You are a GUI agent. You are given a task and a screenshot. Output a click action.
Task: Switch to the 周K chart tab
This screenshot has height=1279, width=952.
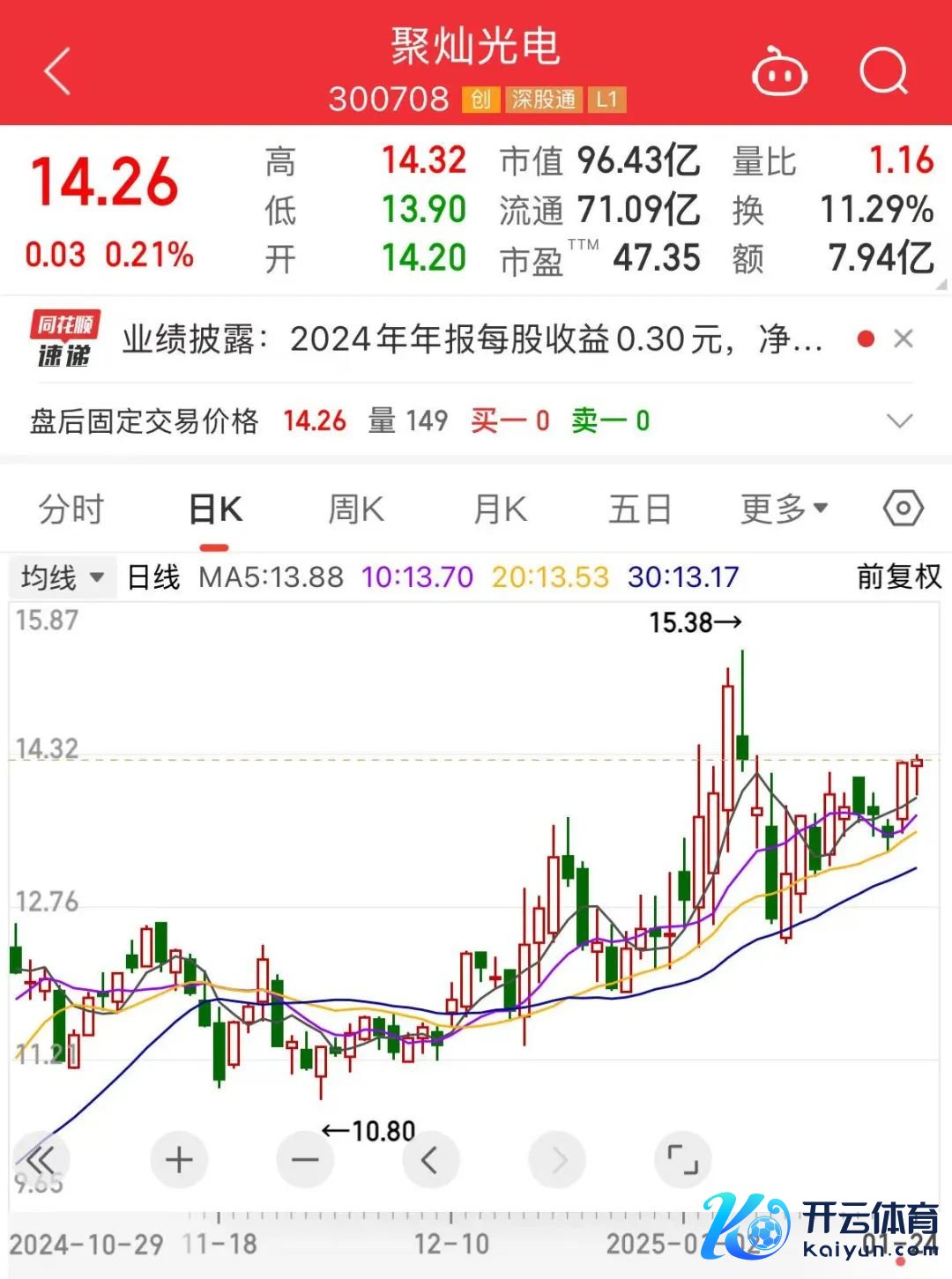point(356,509)
